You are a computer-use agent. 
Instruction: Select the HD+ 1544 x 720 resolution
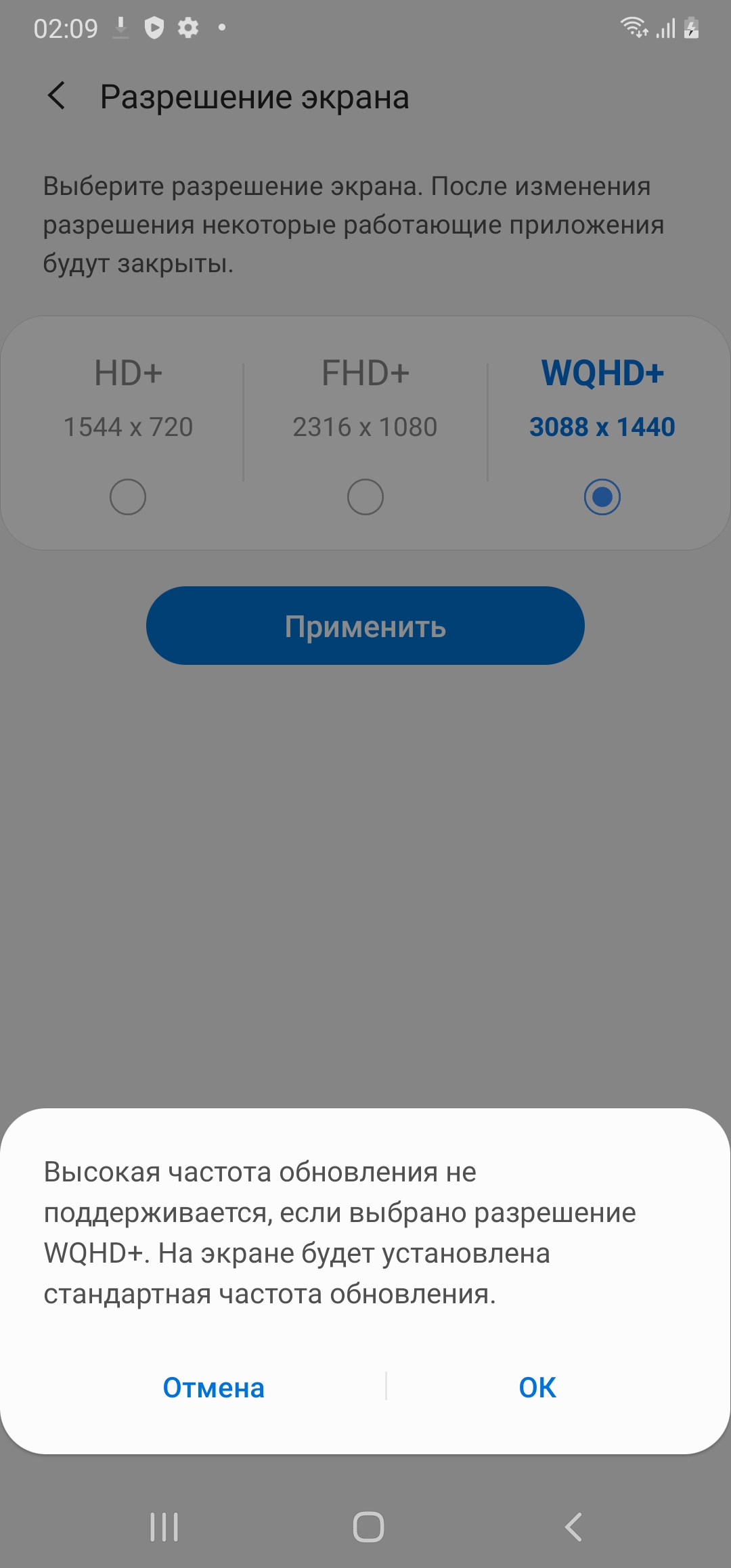point(128,496)
